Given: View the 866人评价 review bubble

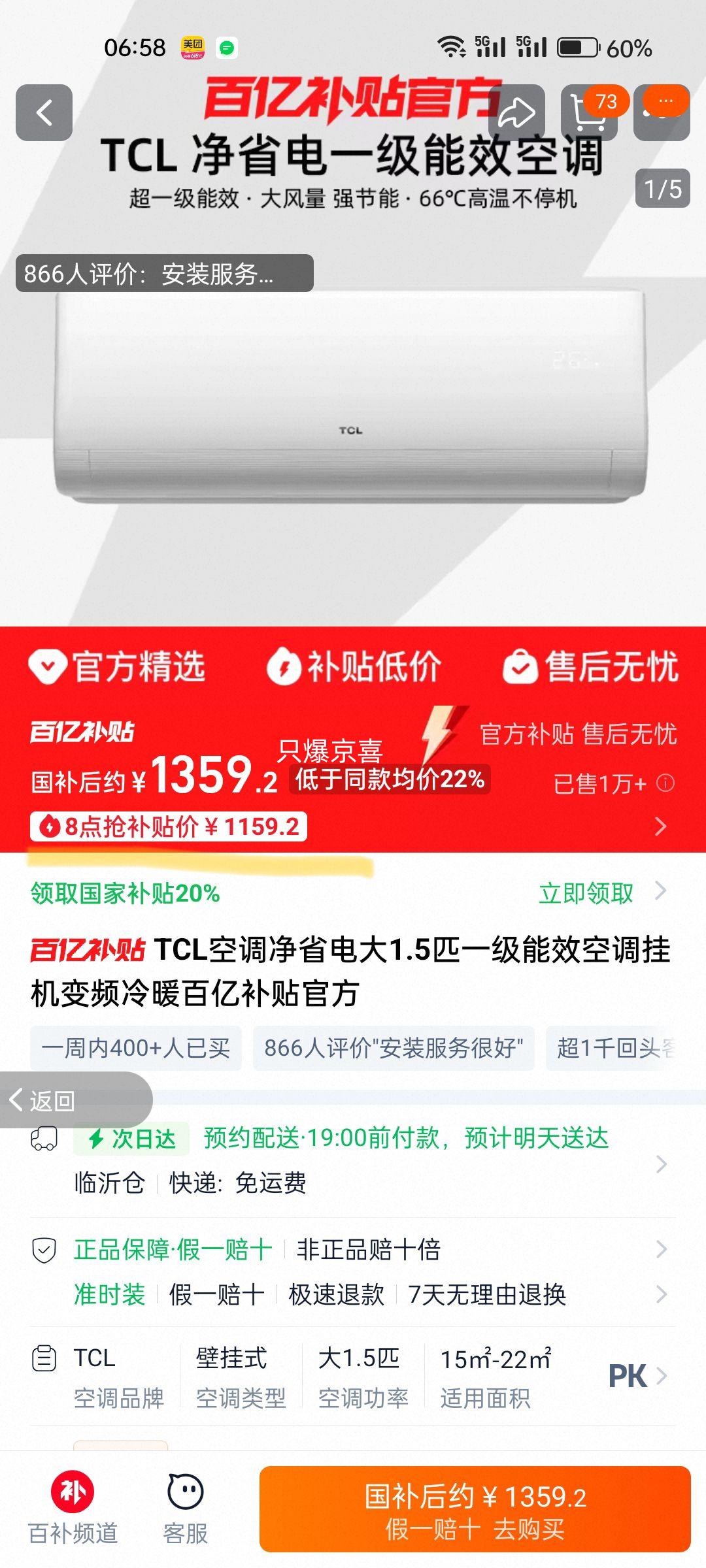Looking at the screenshot, I should pyautogui.click(x=164, y=273).
